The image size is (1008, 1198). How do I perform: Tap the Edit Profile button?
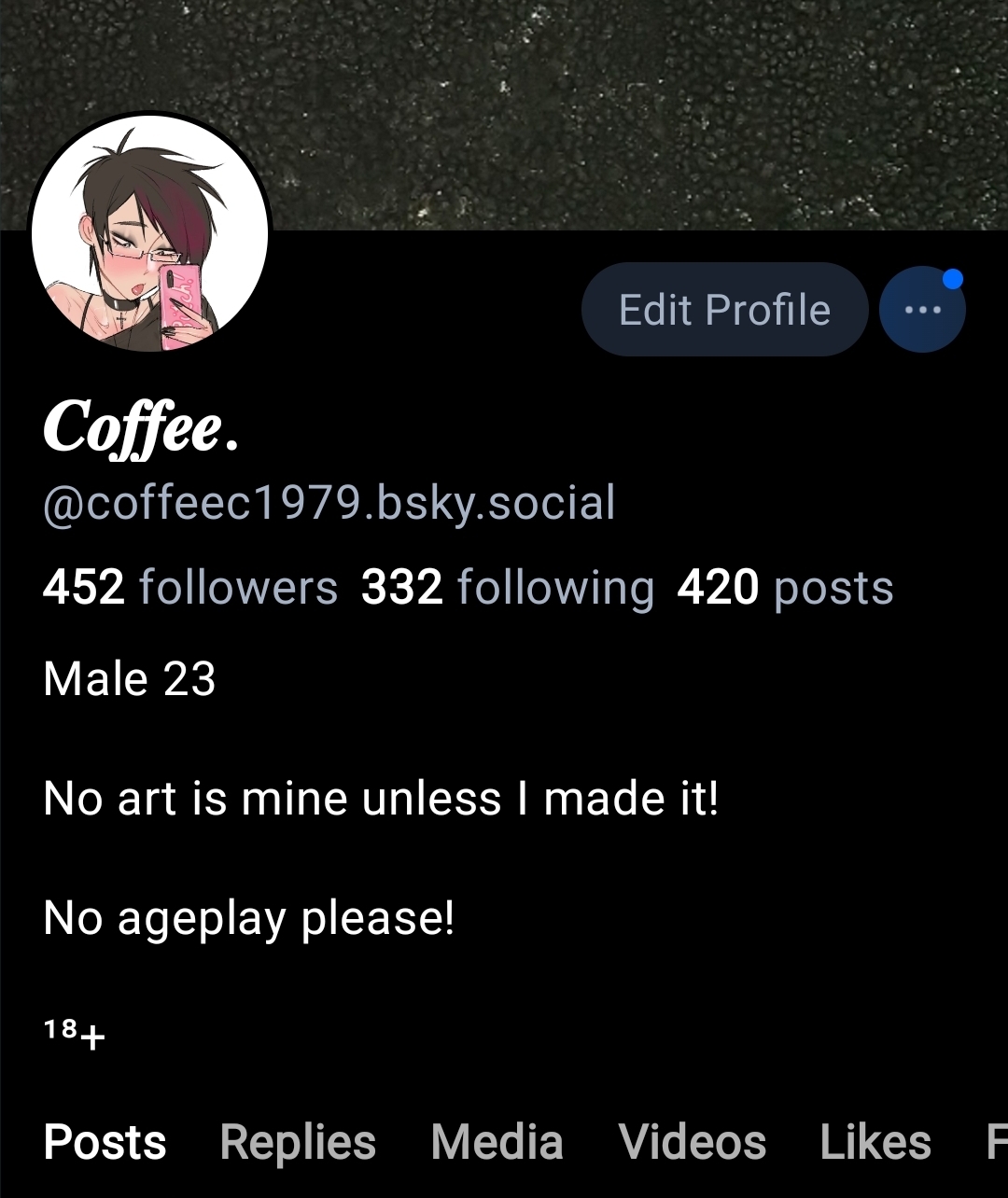click(x=724, y=310)
